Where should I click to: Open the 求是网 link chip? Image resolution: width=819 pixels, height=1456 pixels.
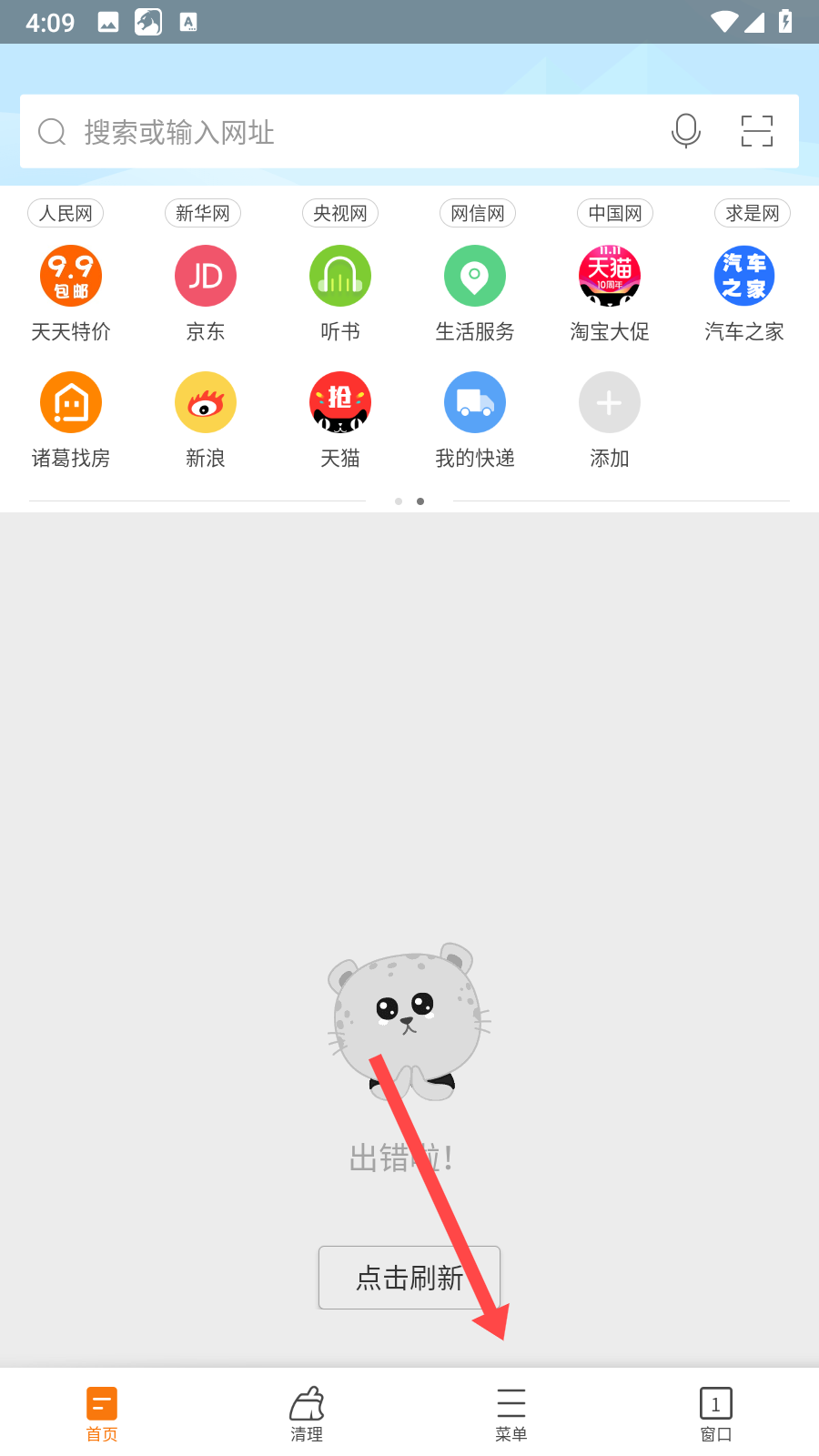(x=753, y=213)
